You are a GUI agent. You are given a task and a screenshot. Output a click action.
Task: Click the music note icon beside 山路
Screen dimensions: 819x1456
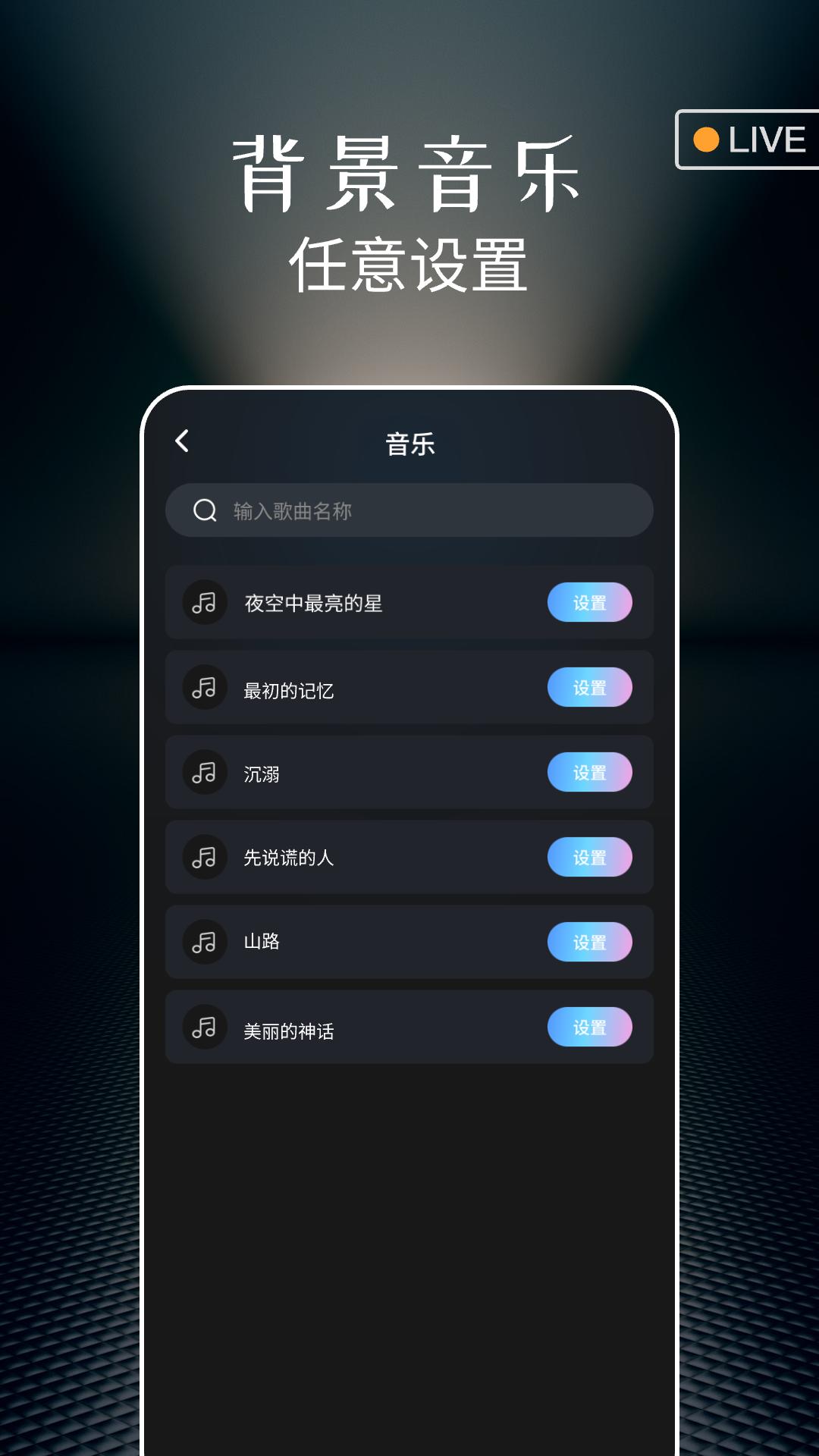pos(205,943)
